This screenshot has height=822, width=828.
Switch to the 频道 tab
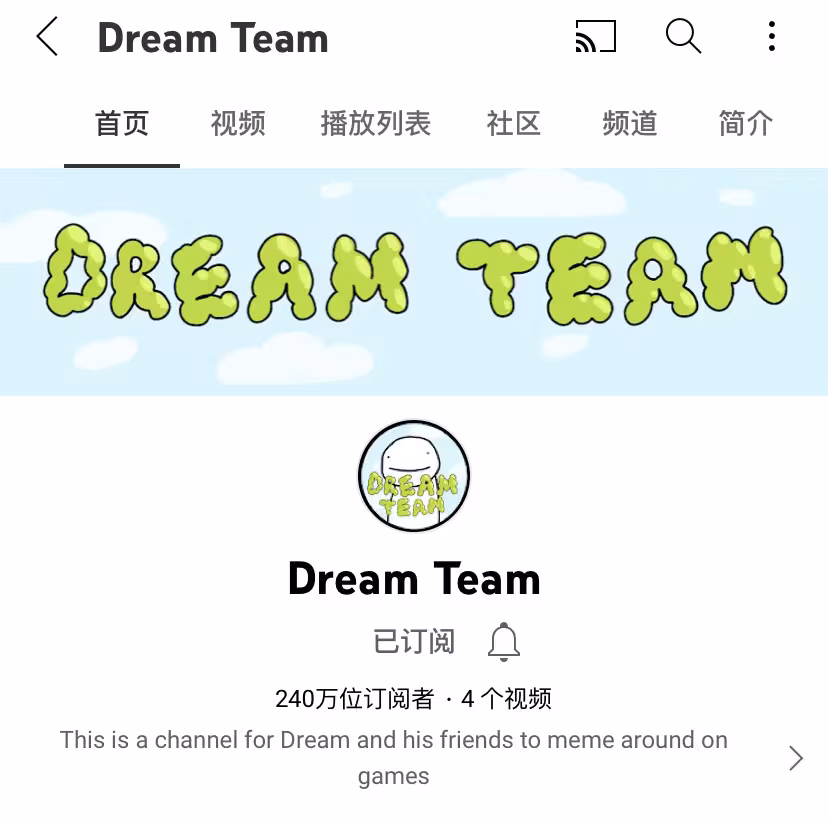click(x=630, y=124)
